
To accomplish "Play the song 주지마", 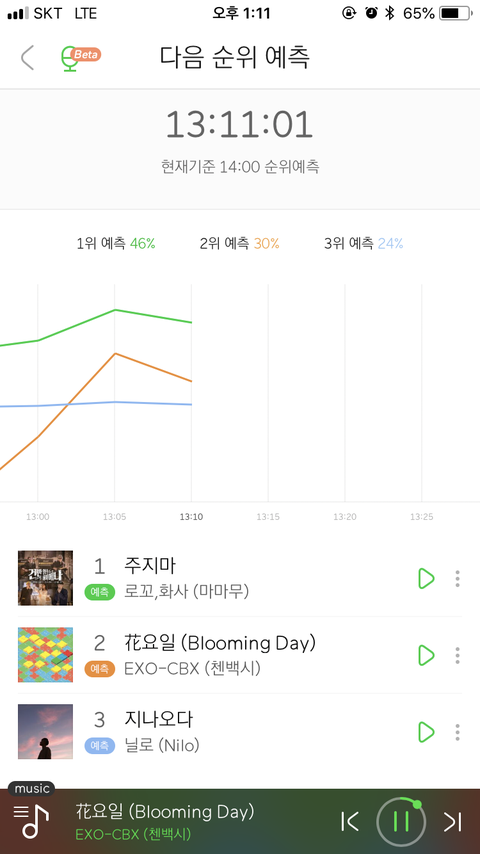I will [426, 578].
